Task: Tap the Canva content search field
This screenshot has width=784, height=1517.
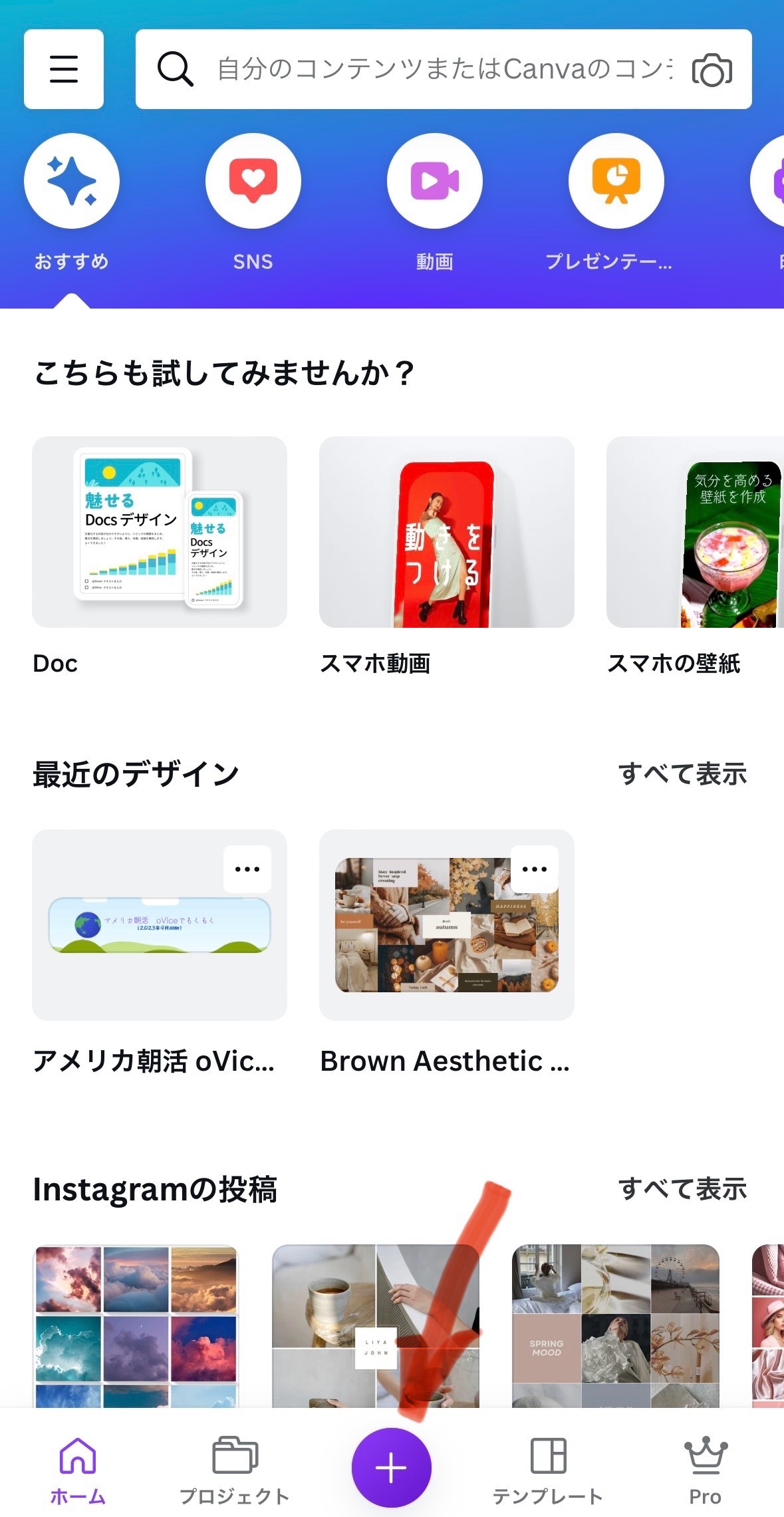Action: click(439, 69)
